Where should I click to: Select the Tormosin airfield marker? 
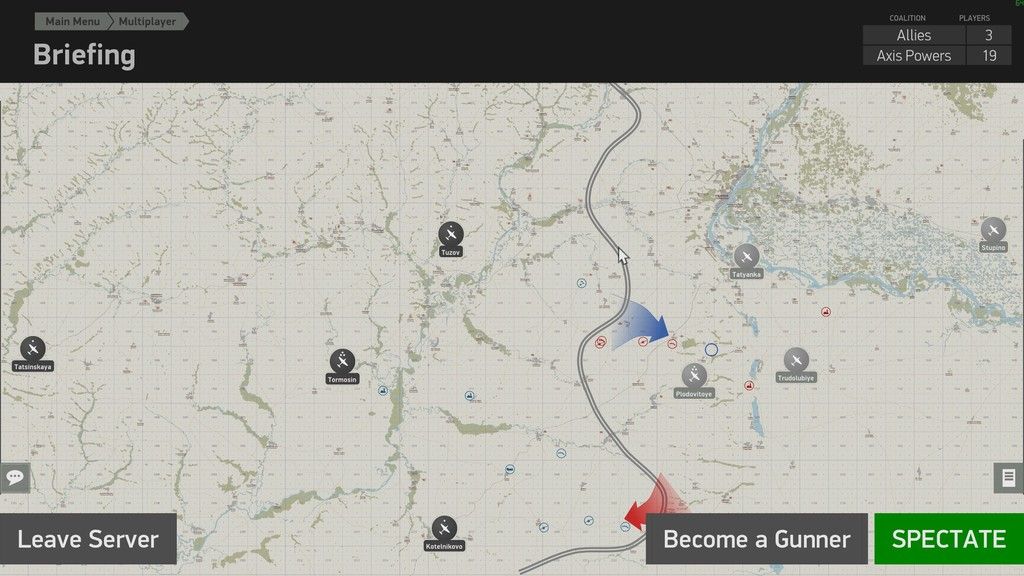point(342,361)
